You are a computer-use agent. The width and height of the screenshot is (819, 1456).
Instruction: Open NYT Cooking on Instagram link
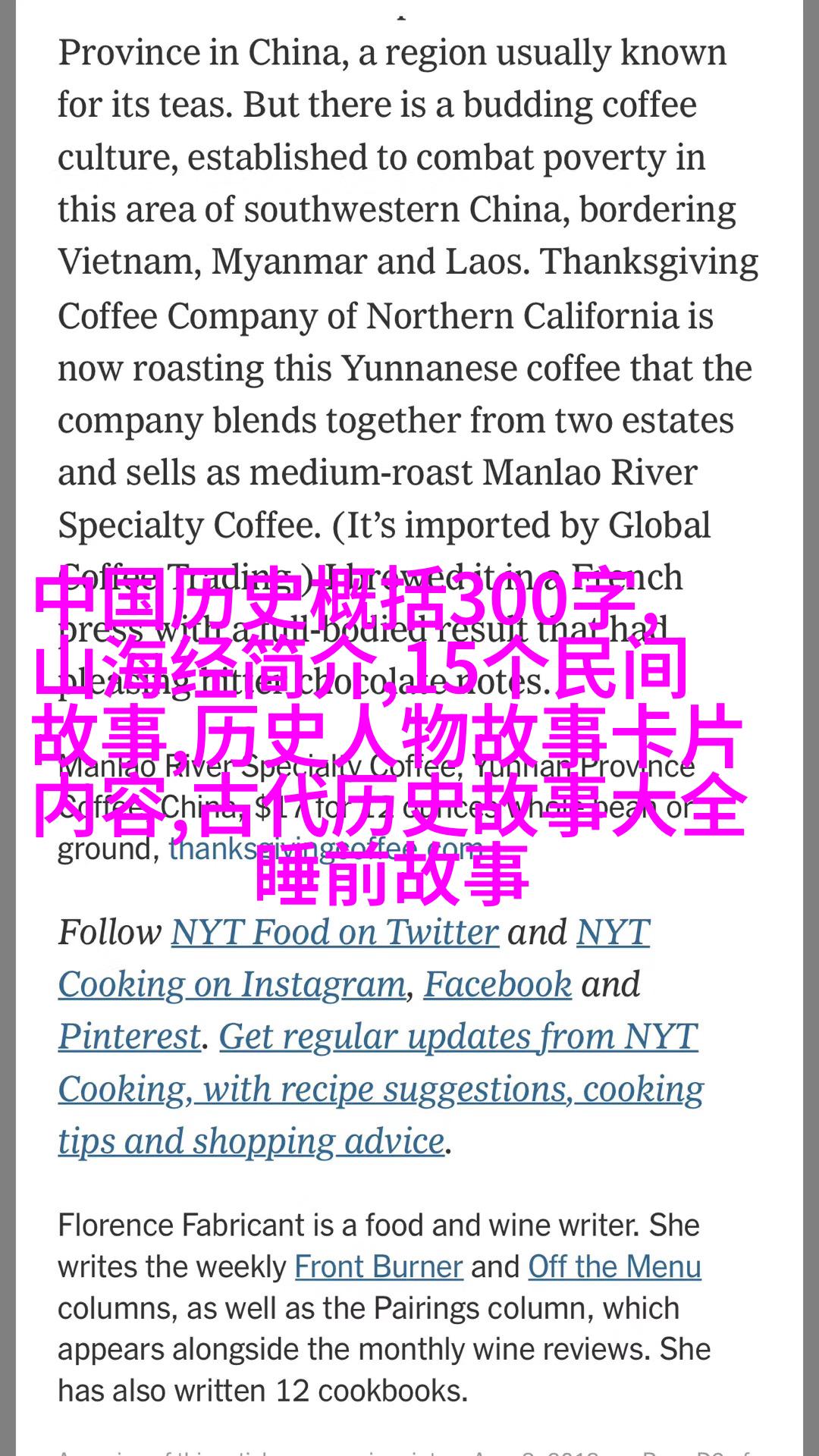(x=232, y=984)
